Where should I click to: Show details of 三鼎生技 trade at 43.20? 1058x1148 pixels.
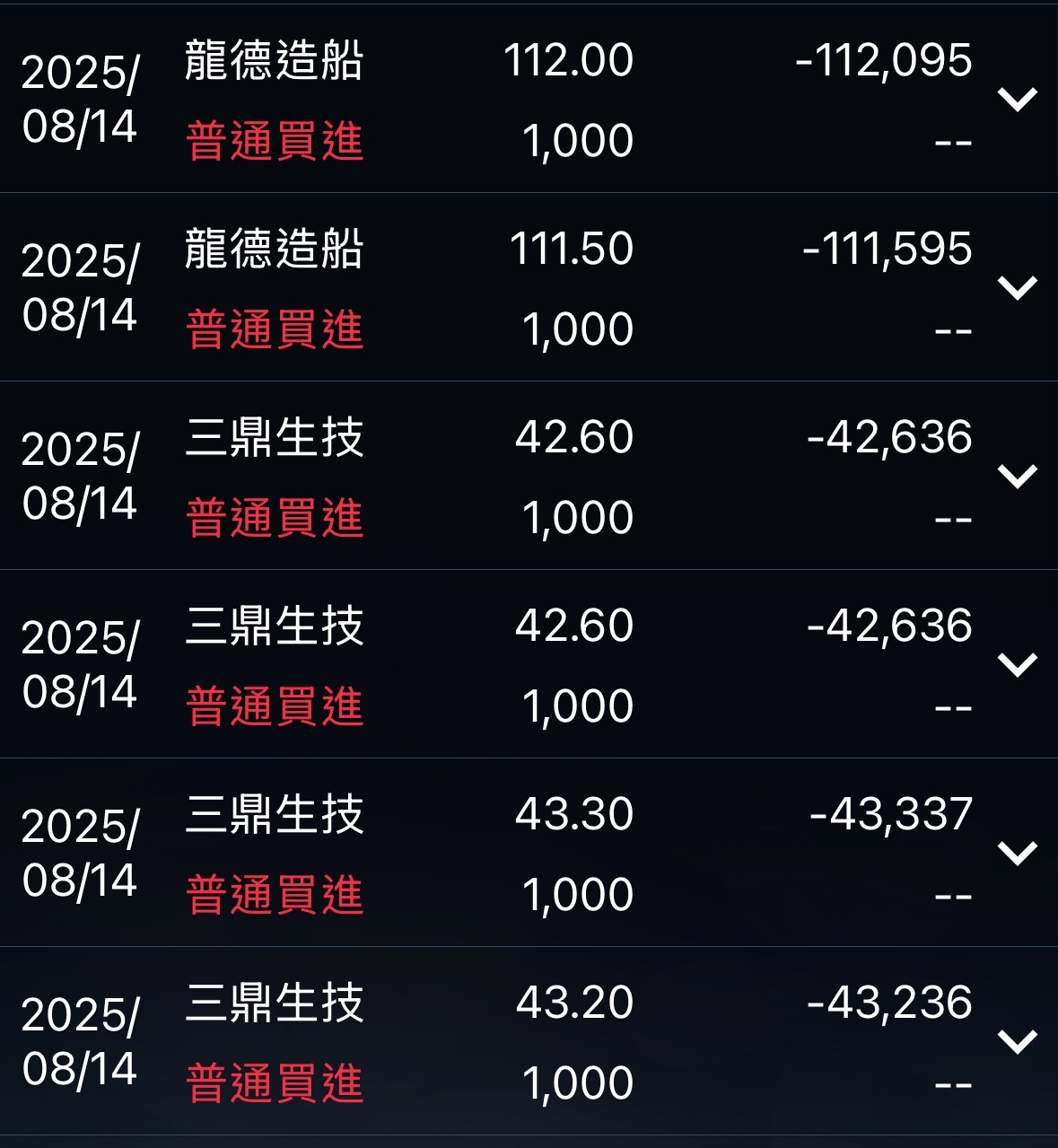pos(1018,1041)
